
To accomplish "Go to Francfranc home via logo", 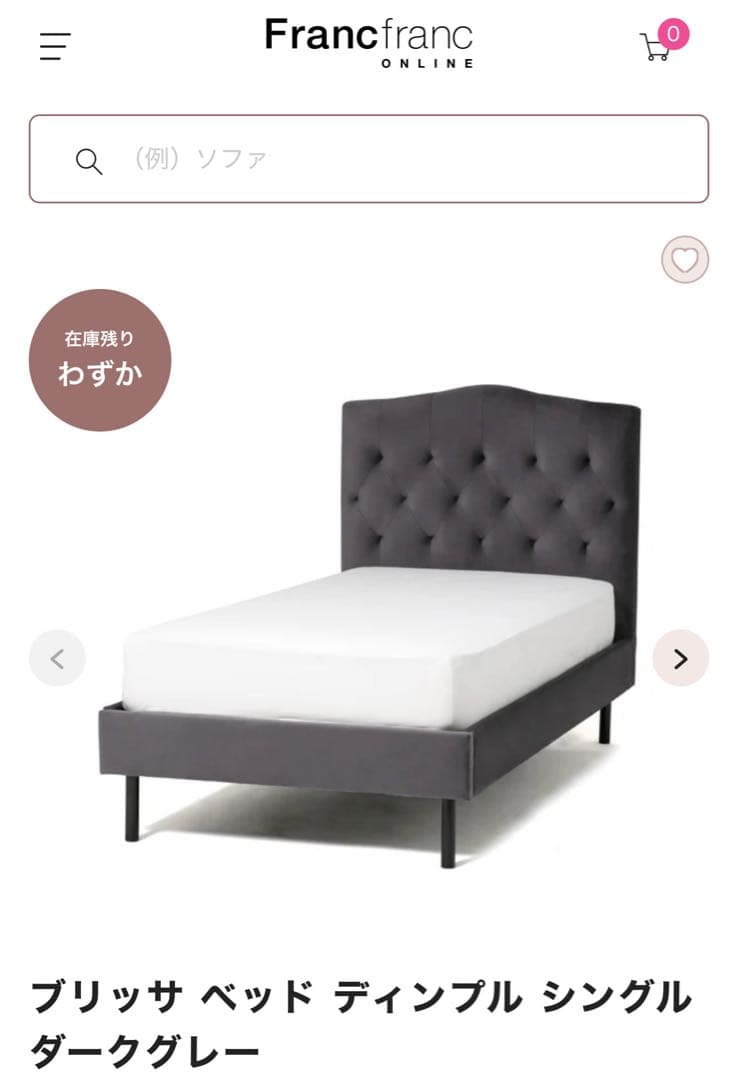I will tap(368, 42).
